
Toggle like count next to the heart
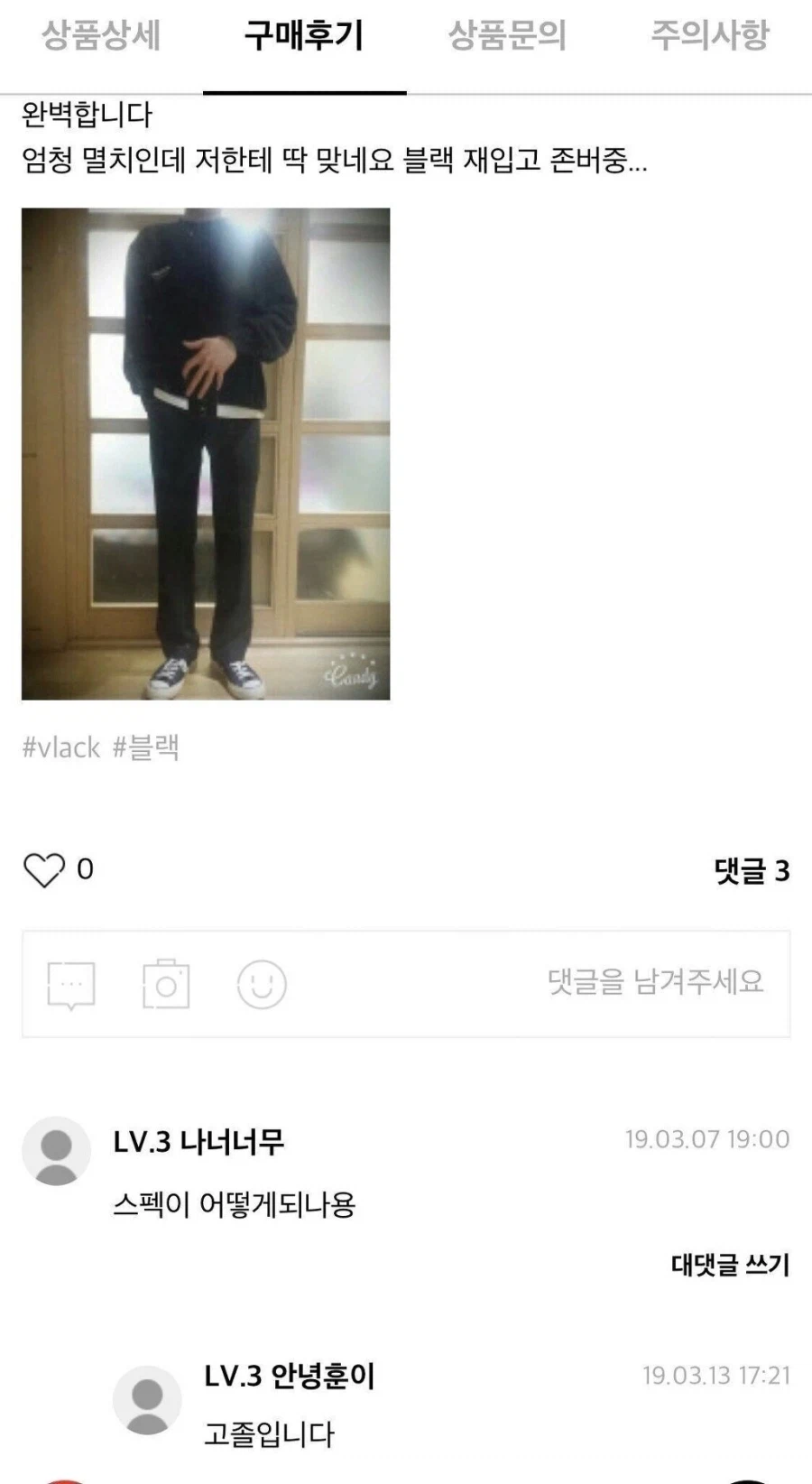(x=84, y=869)
